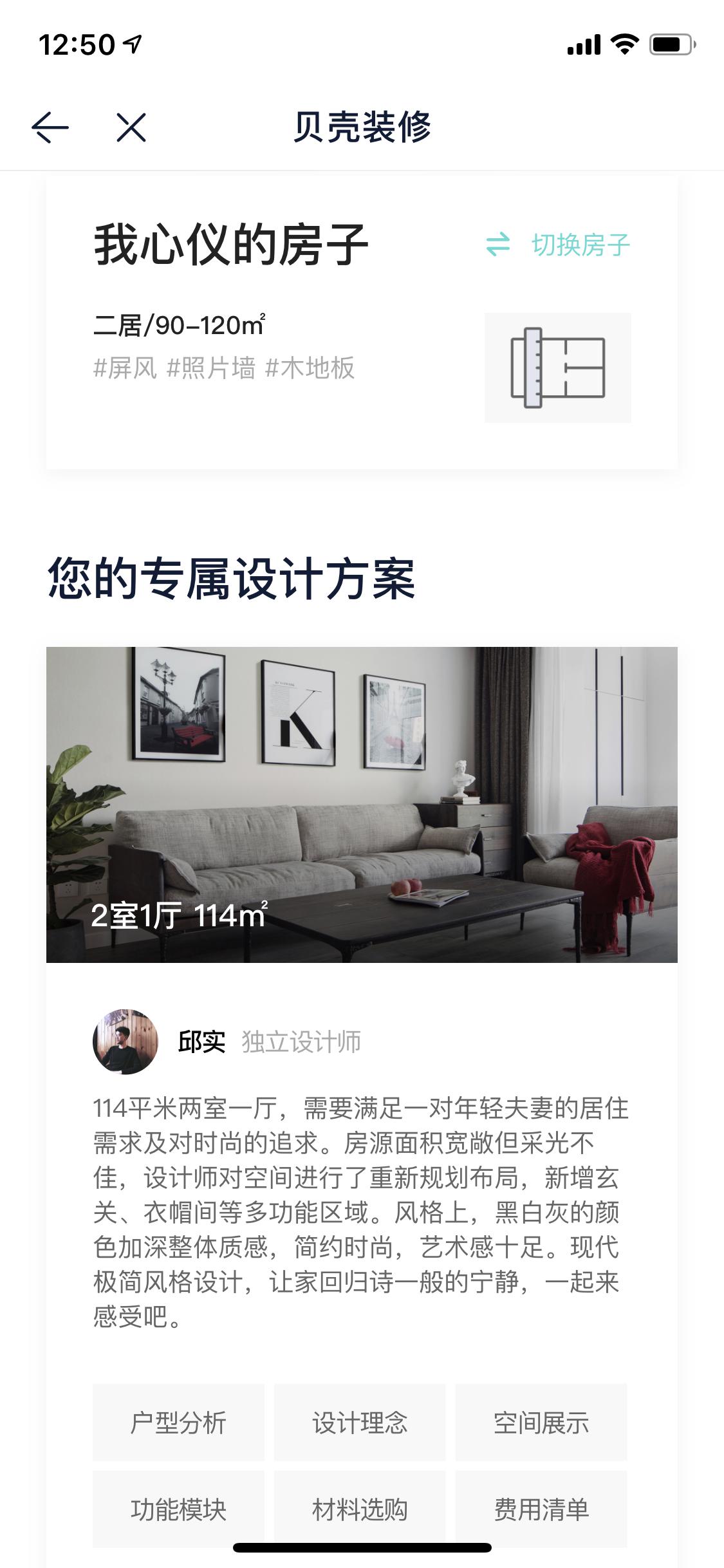View the 费用清单 cost list

(541, 1509)
